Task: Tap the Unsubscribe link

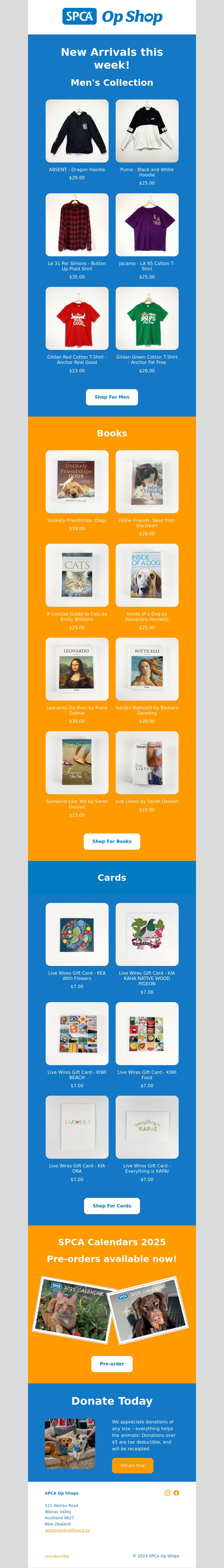Action: click(57, 1556)
